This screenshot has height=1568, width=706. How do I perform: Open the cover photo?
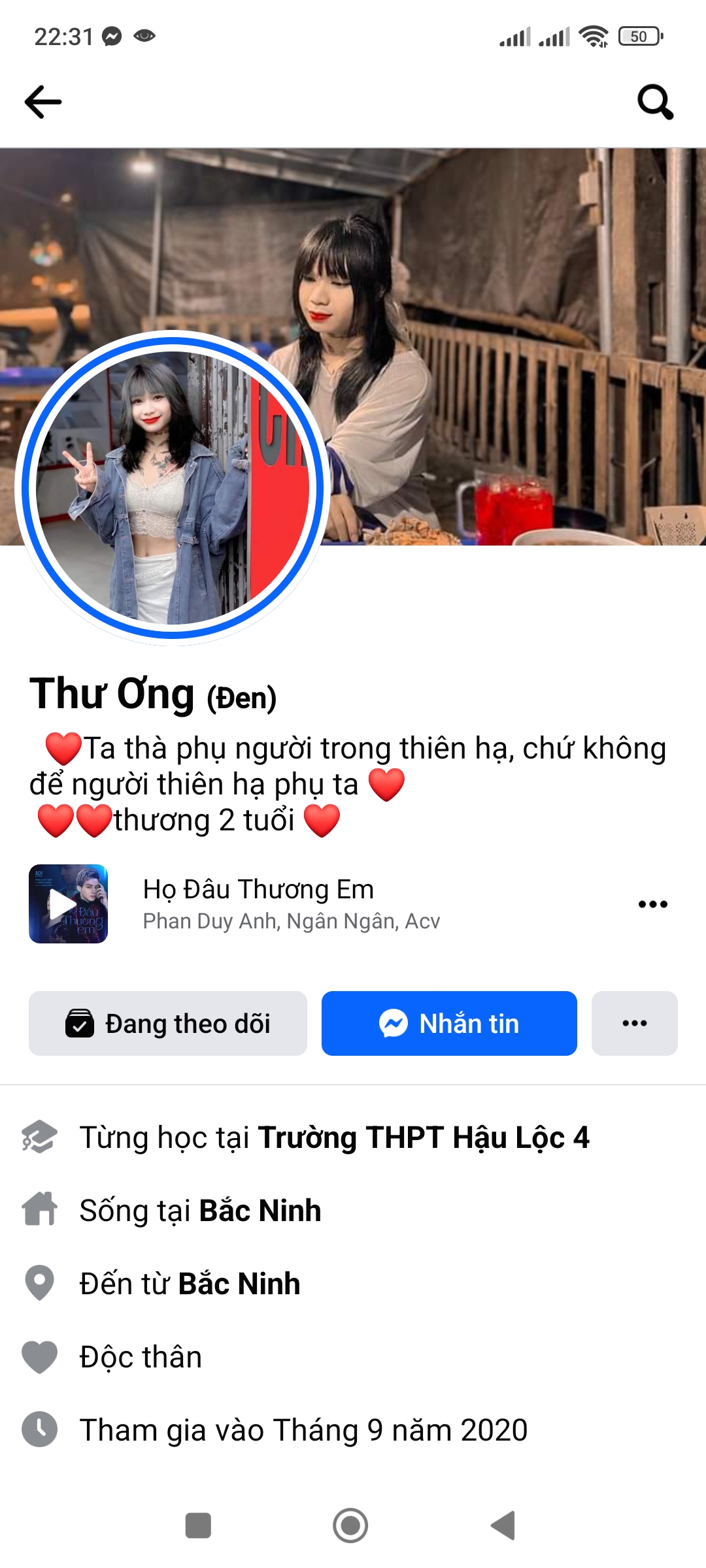tap(497, 294)
